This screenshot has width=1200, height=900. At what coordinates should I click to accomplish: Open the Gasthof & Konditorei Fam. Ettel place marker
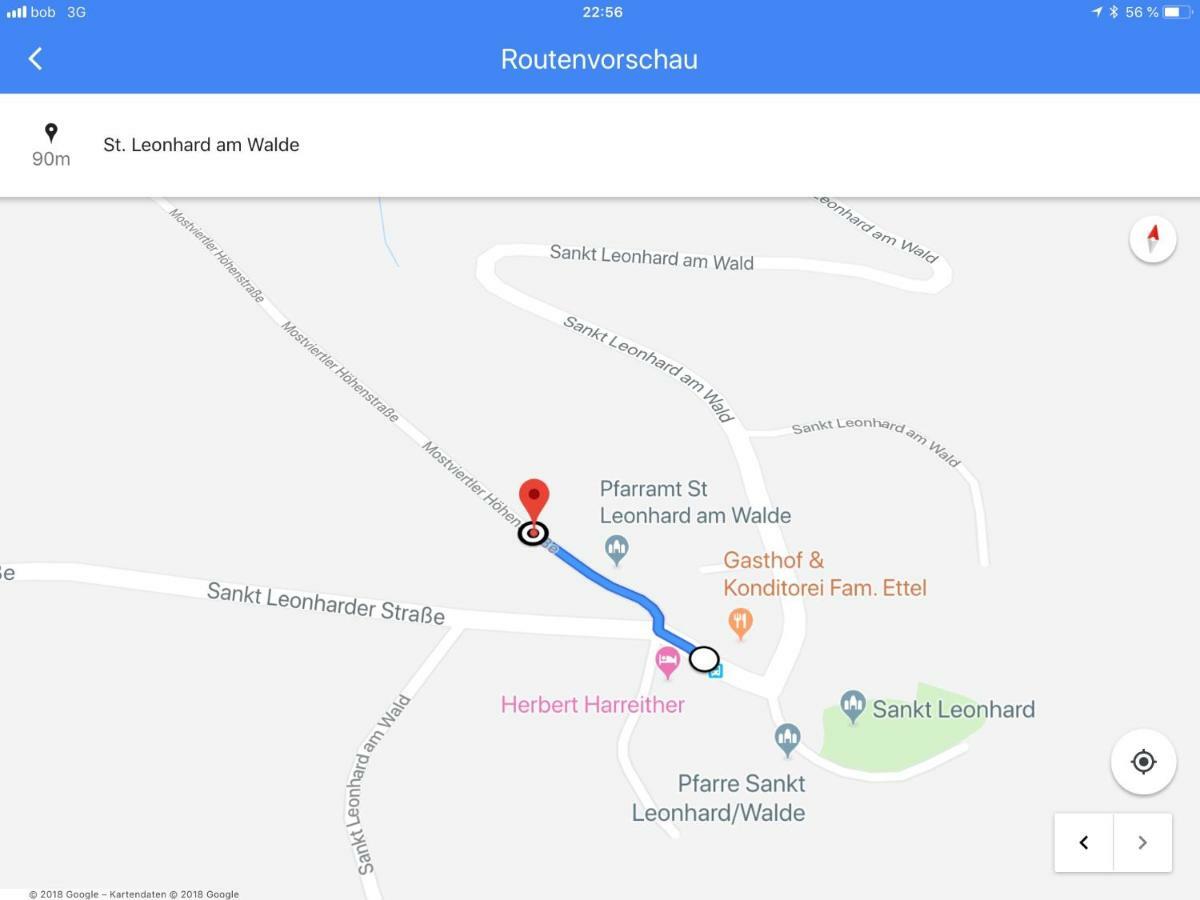tap(740, 623)
